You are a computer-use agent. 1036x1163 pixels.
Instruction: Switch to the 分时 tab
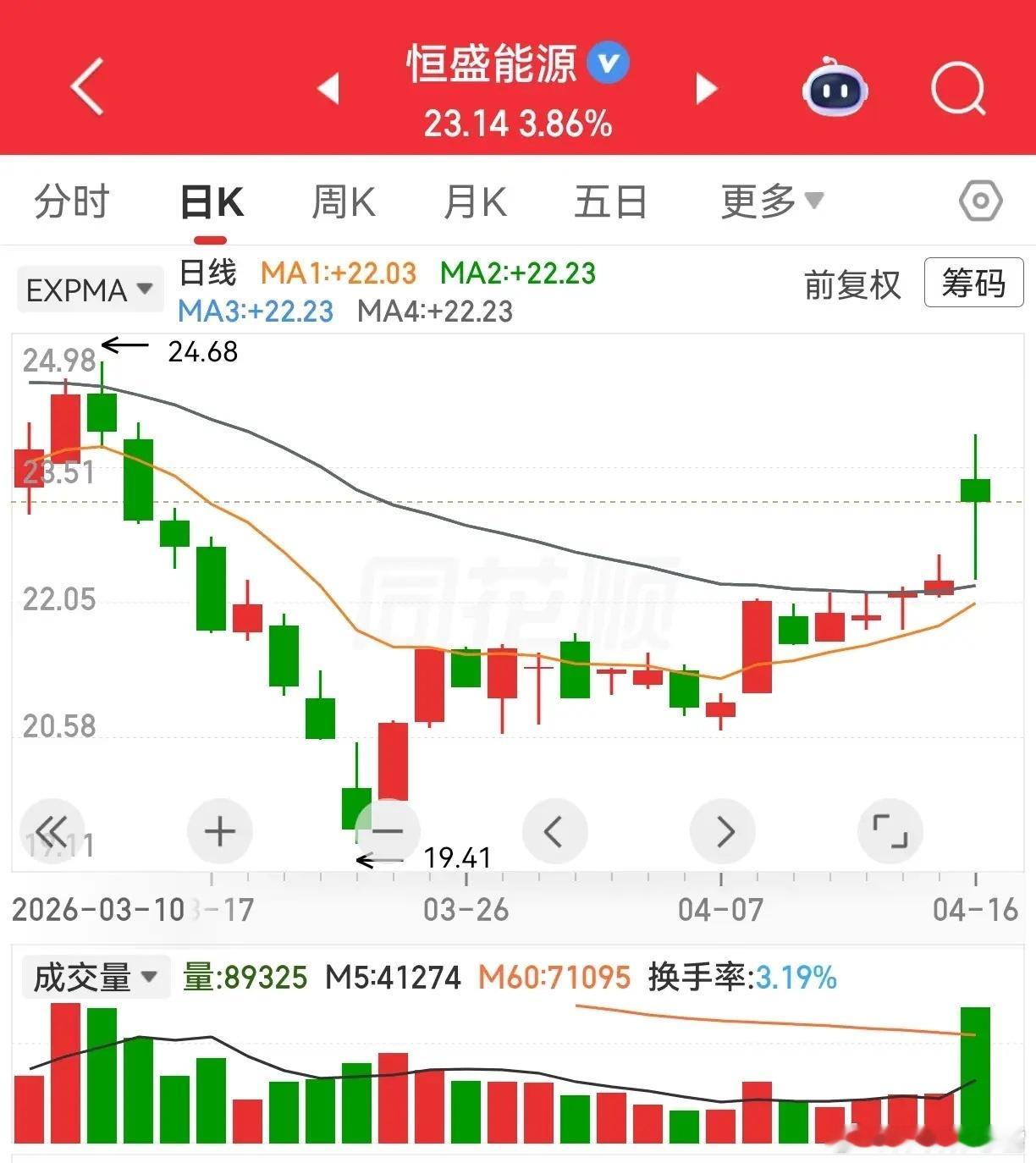pos(72,202)
